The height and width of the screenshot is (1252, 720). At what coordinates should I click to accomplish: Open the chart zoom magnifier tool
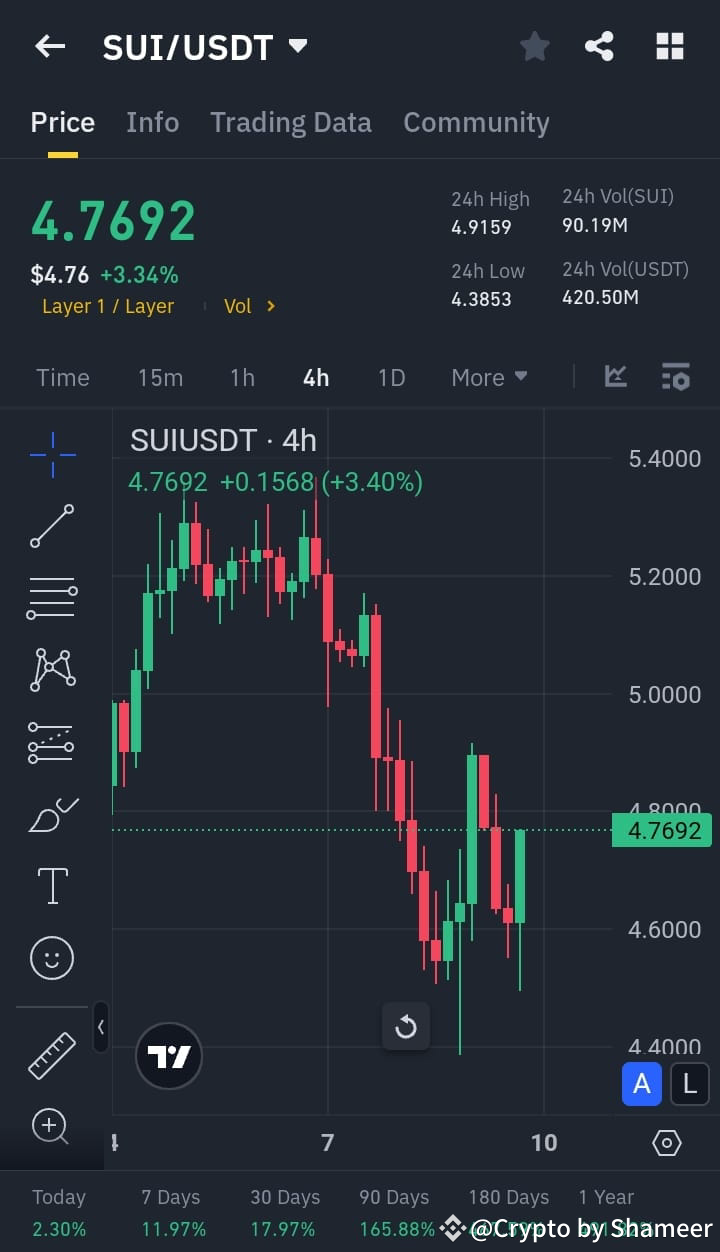click(51, 1126)
